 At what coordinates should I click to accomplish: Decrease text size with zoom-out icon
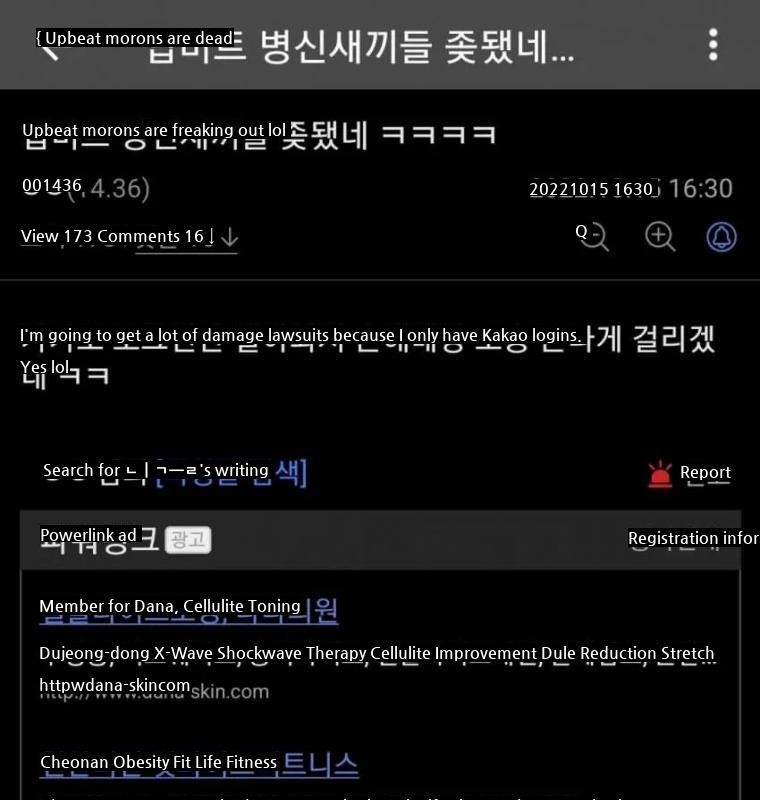click(592, 236)
